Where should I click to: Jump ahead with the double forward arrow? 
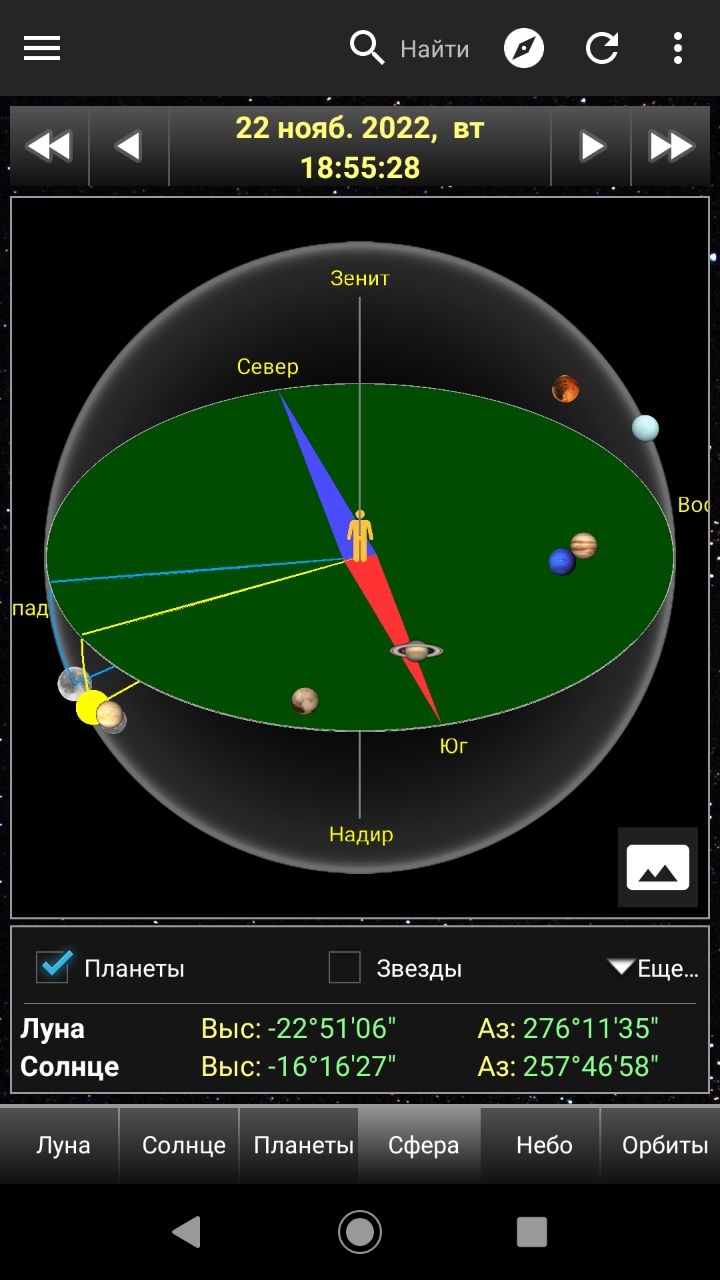[671, 147]
